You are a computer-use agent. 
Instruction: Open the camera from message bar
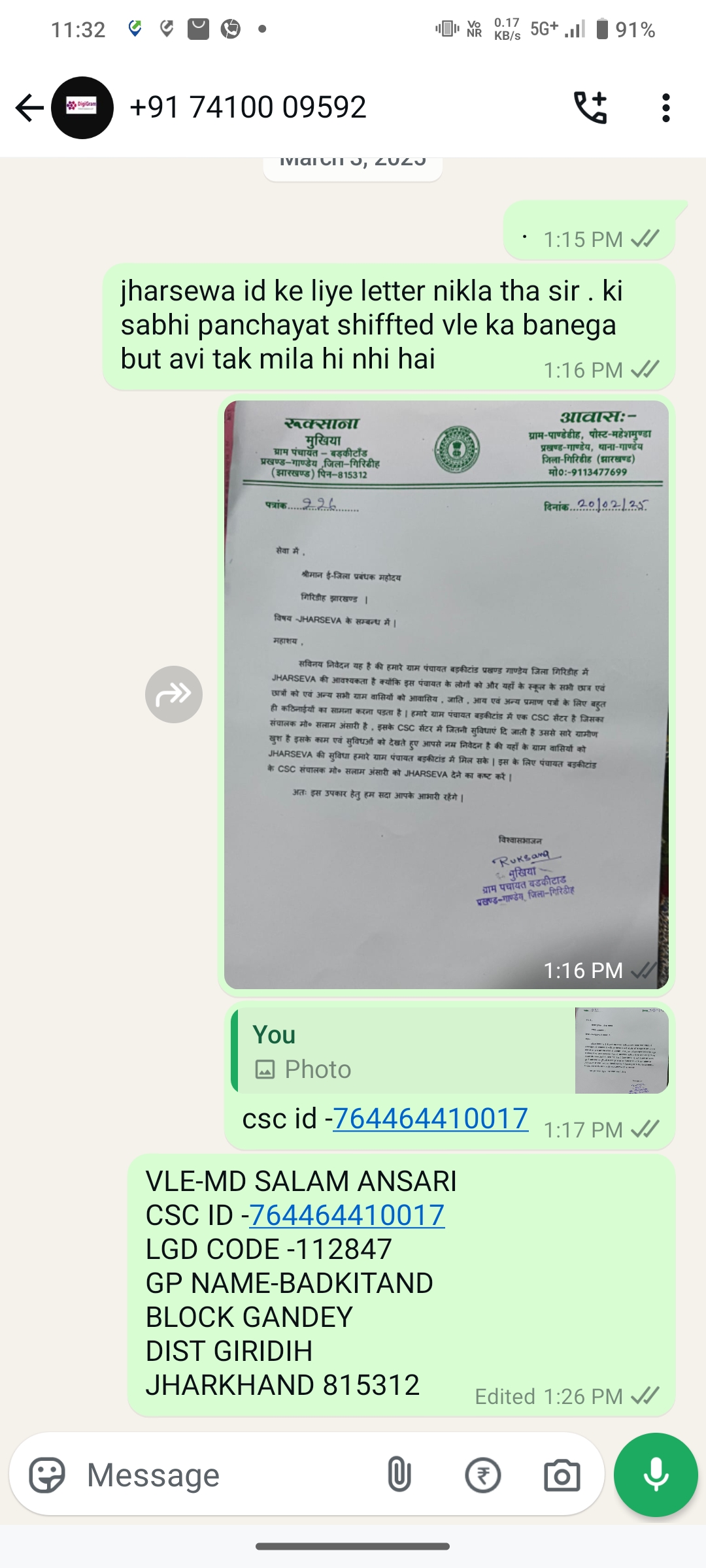[x=562, y=1475]
